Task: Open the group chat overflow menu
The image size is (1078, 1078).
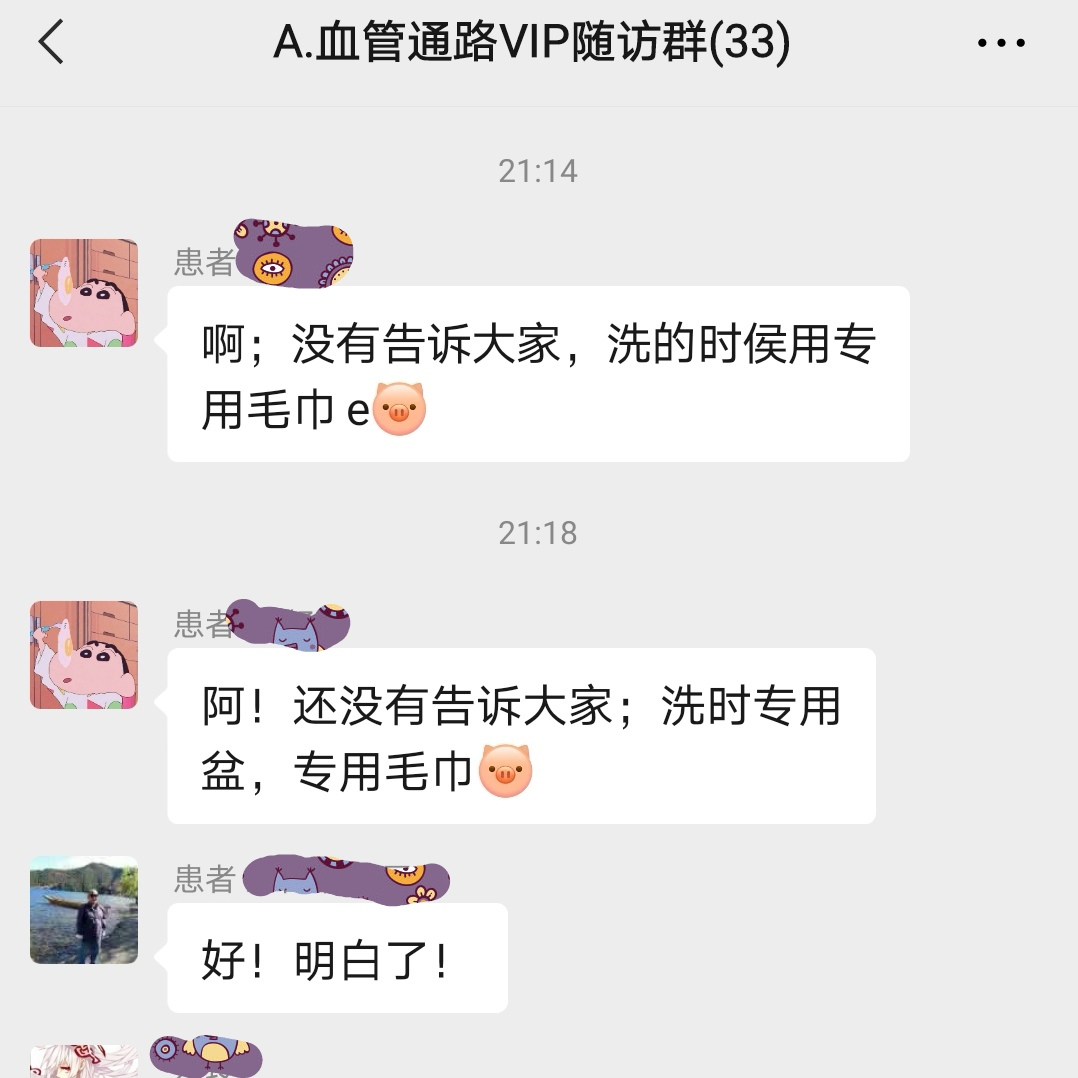Action: tap(1001, 43)
